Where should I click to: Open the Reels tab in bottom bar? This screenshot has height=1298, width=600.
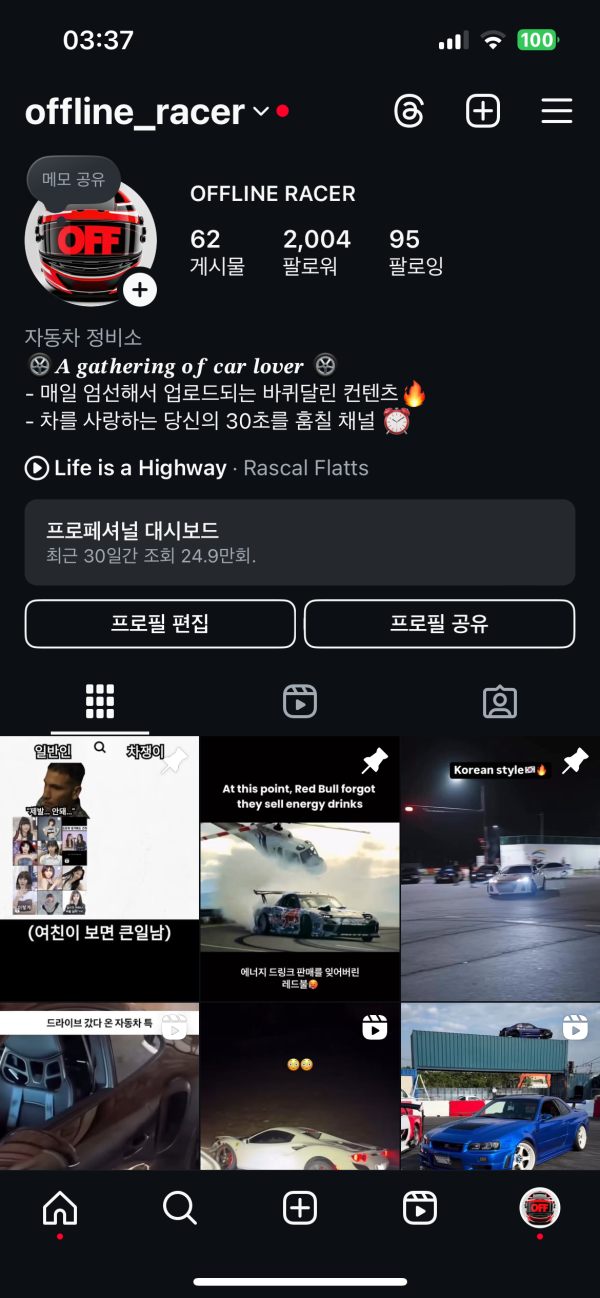click(x=419, y=1209)
